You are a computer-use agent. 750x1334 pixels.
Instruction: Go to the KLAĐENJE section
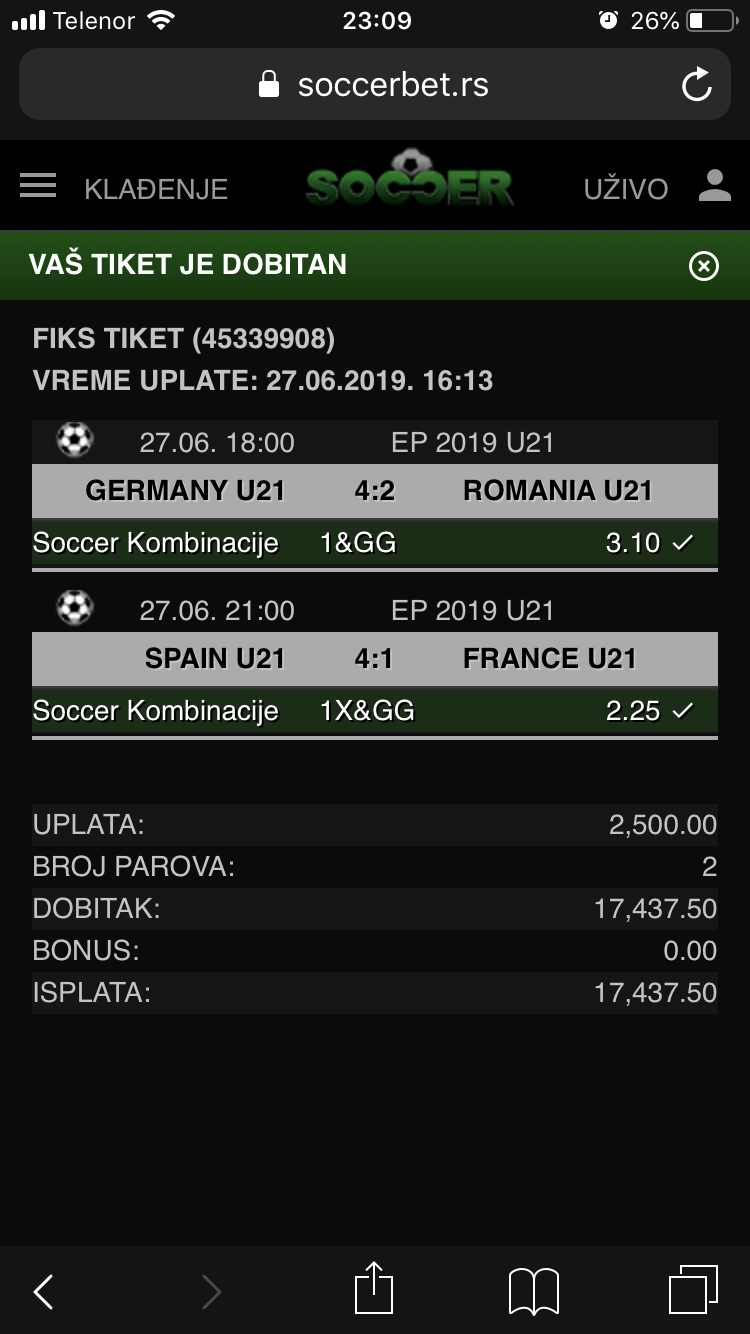click(156, 189)
